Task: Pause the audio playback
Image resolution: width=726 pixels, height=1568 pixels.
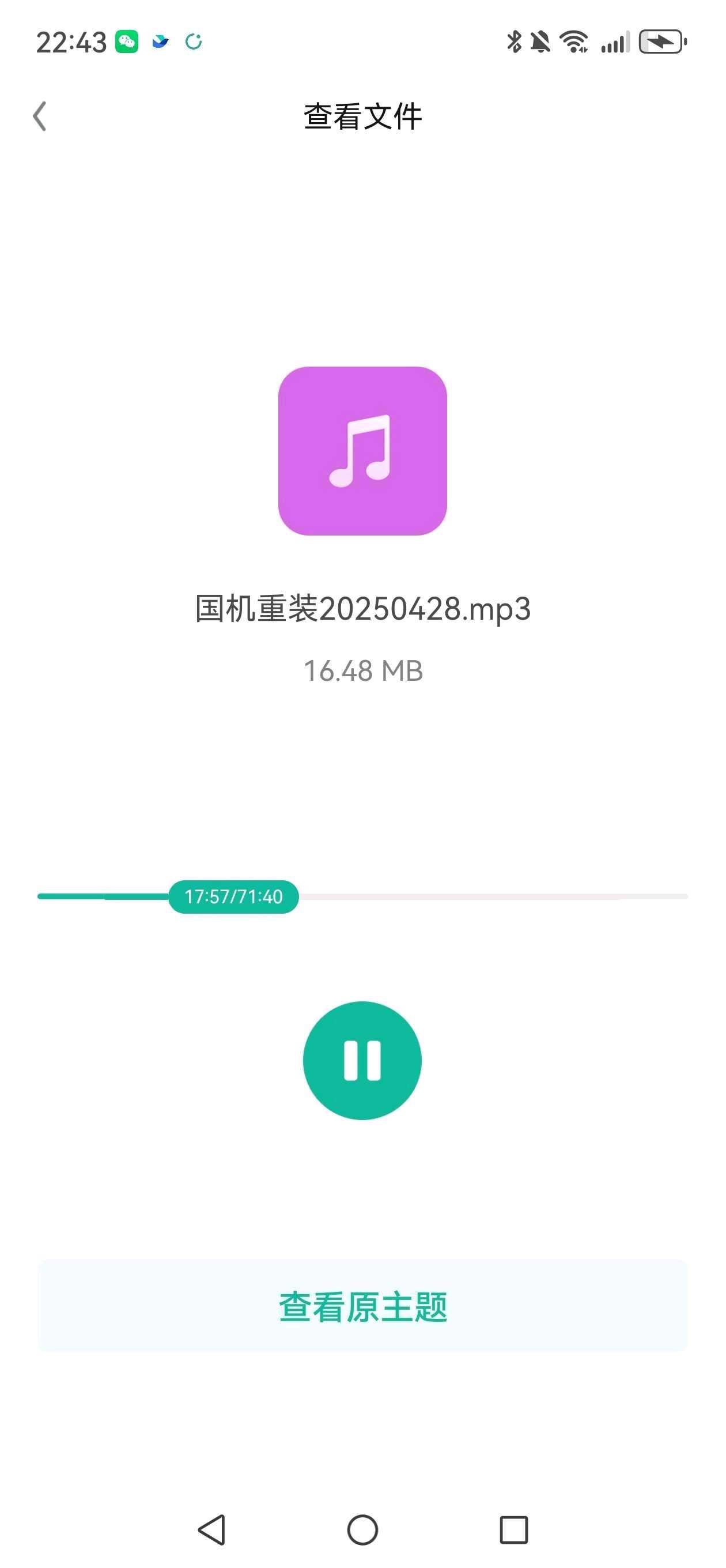Action: (x=362, y=1060)
